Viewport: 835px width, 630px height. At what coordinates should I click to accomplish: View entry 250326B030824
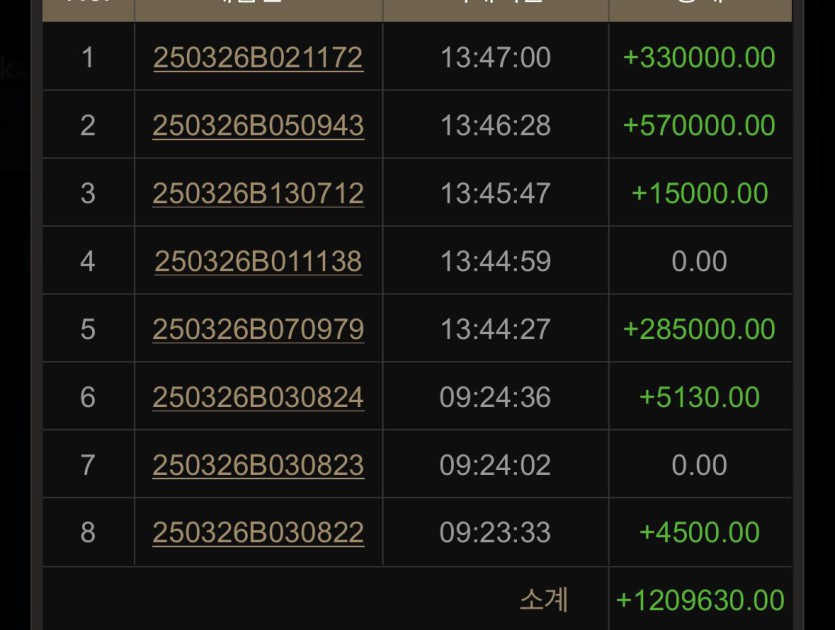(258, 398)
